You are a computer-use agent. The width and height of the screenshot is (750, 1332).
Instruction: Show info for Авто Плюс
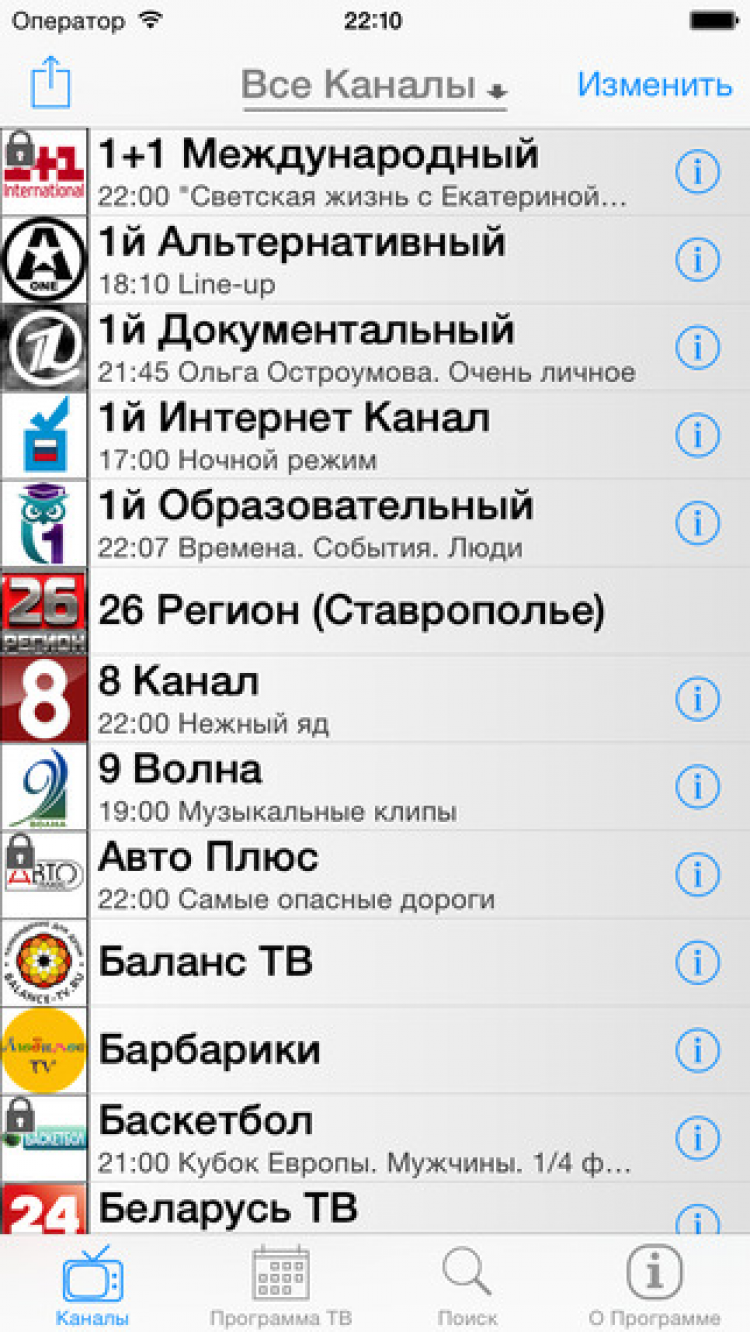(697, 874)
